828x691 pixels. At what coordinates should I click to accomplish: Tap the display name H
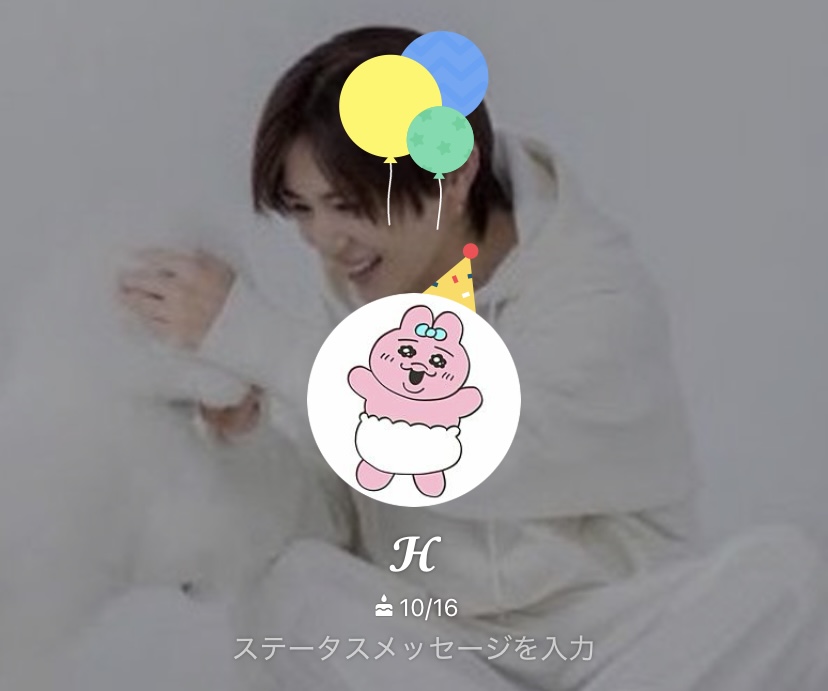click(414, 556)
